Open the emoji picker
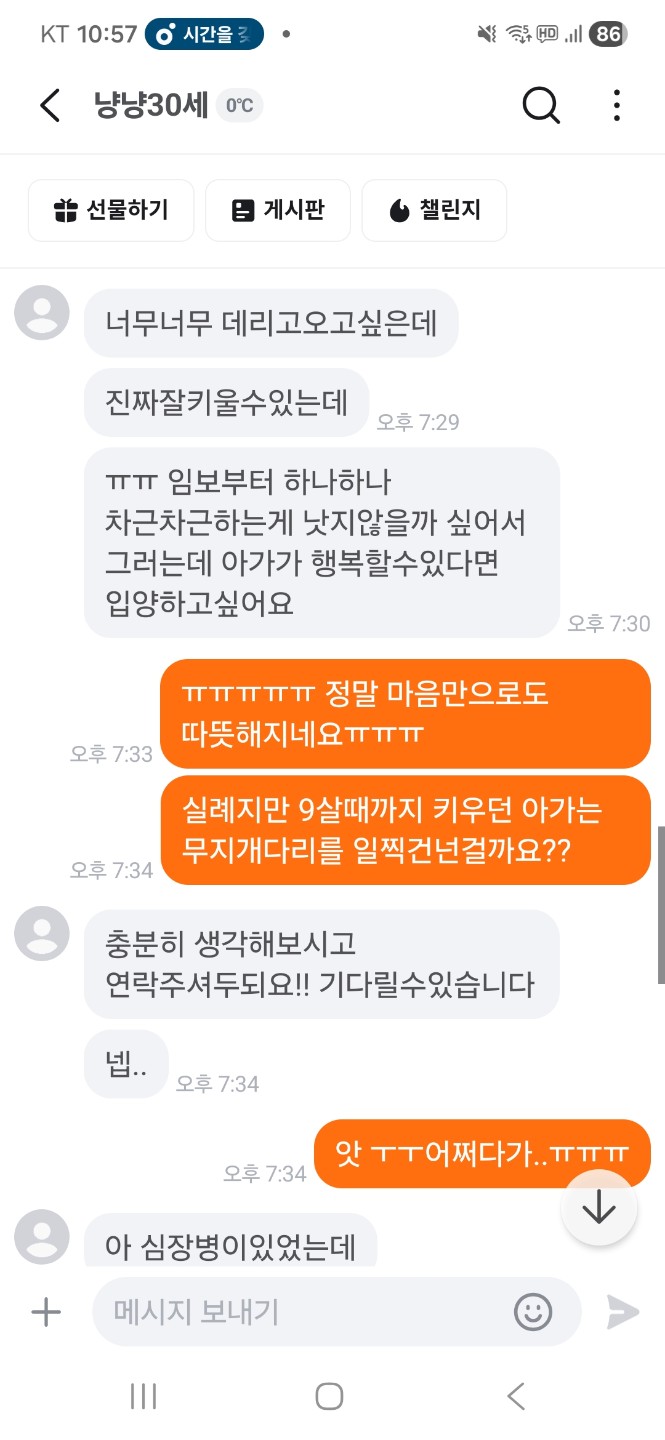This screenshot has height=1440, width=665. pos(533,1312)
